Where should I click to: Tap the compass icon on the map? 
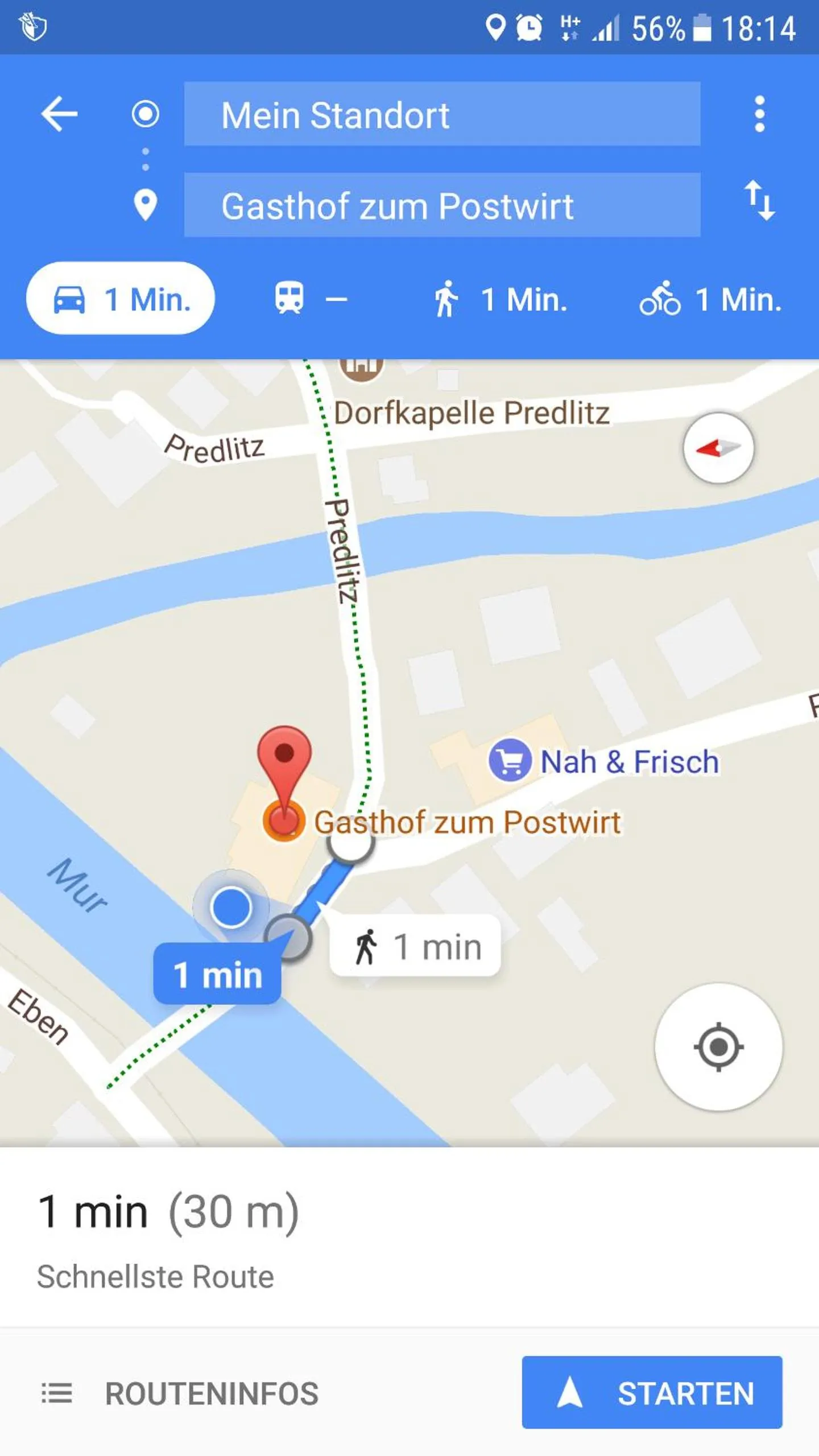[719, 448]
